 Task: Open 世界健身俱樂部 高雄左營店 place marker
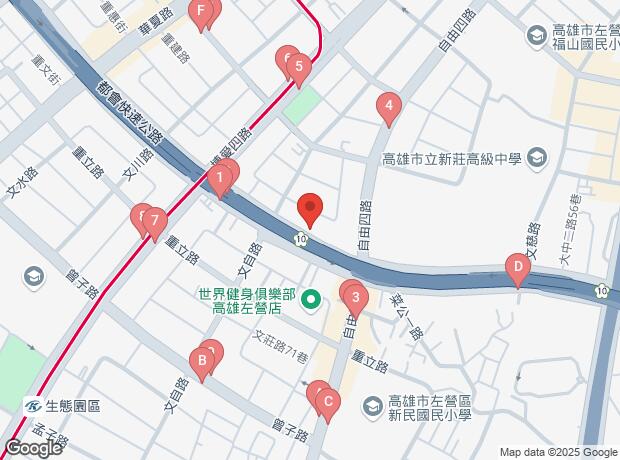[310, 297]
